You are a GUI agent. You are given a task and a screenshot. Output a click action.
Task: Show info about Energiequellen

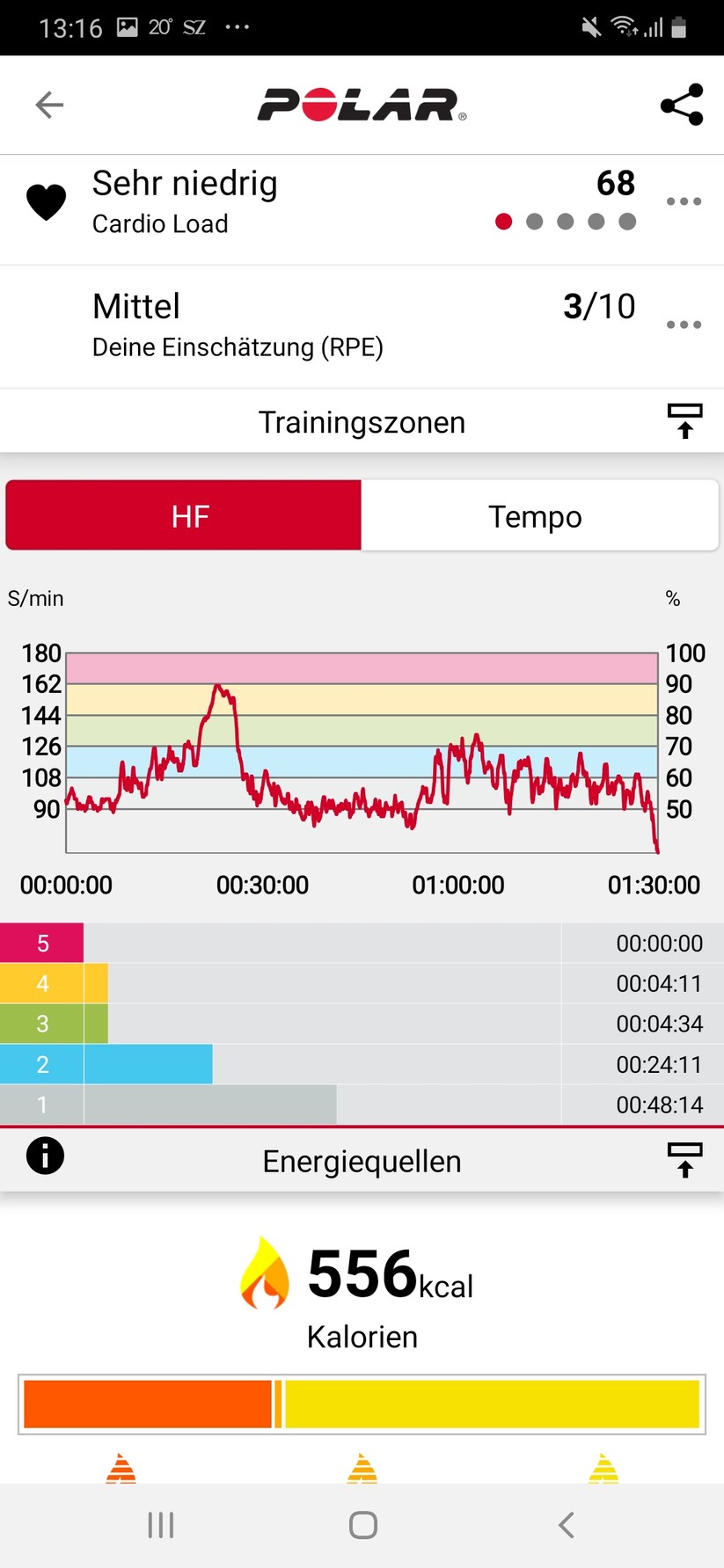(x=45, y=1156)
